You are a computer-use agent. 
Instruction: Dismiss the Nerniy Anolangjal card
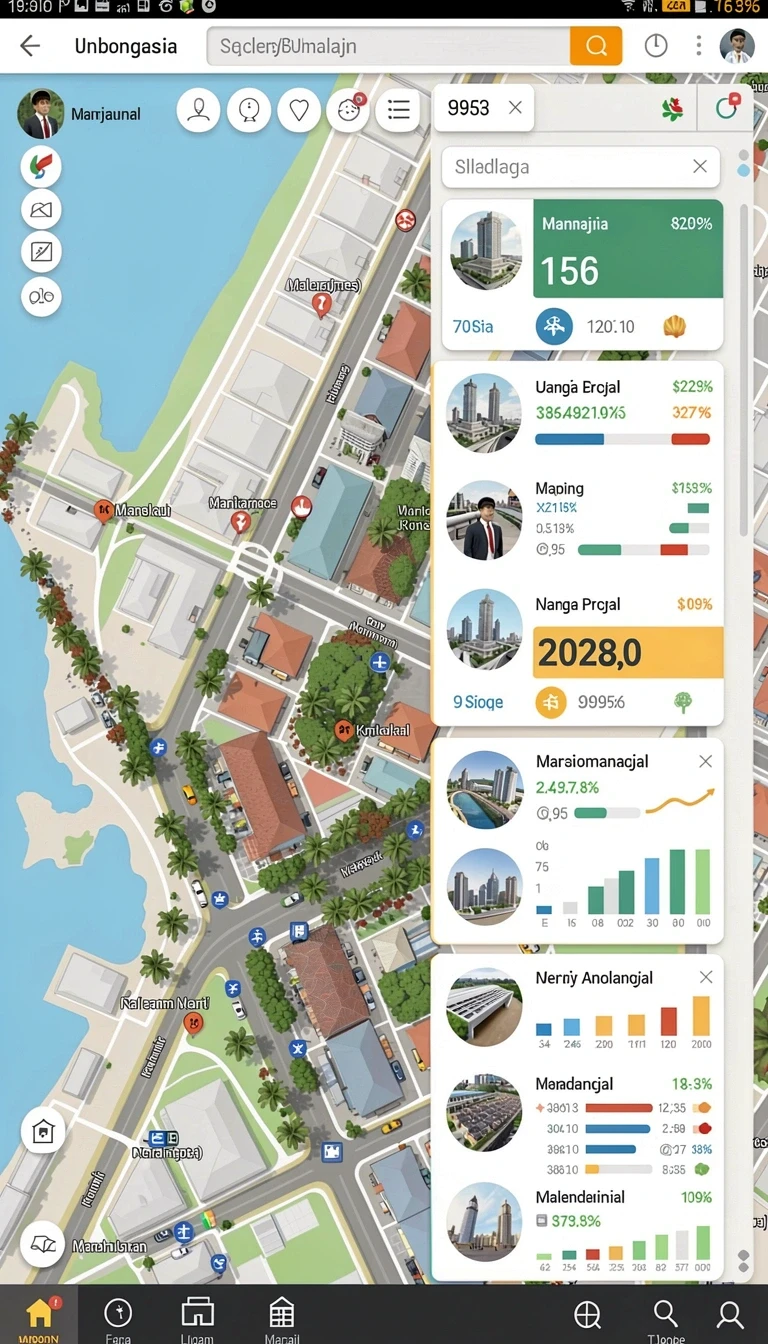[x=705, y=978]
